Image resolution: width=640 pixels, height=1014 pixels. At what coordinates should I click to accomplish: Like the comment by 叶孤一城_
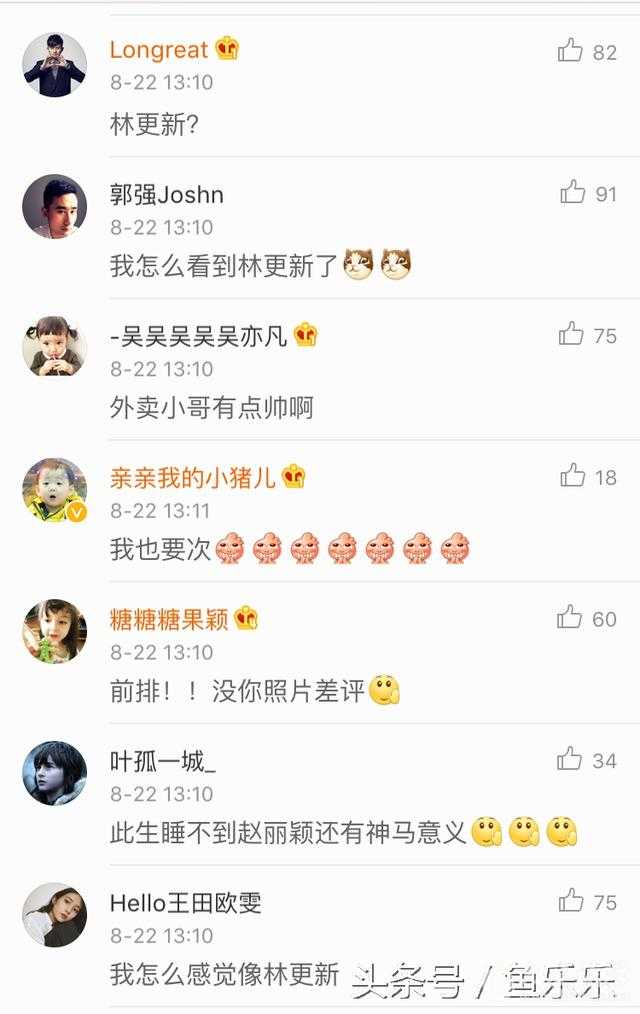coord(571,760)
